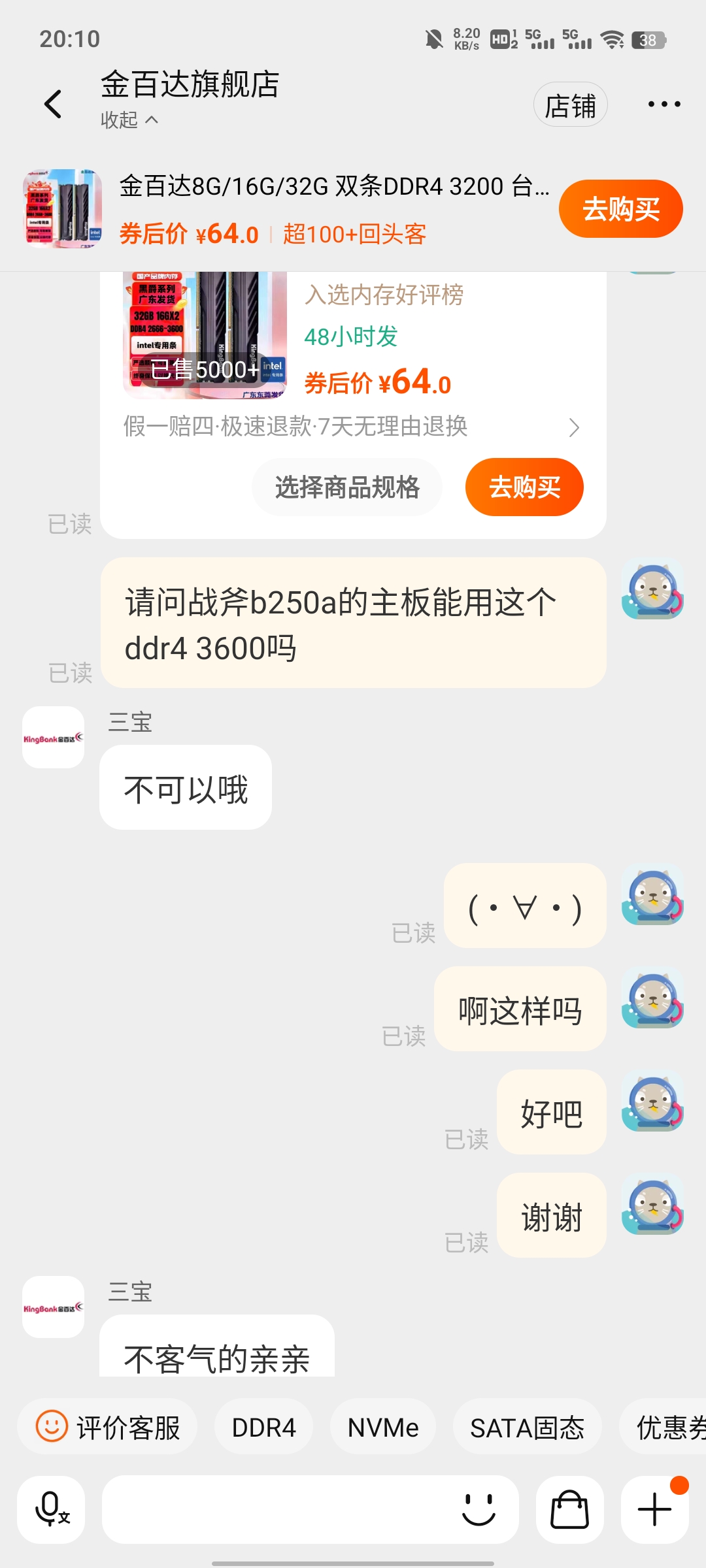Select the SATA固态 quick chip

[x=527, y=1428]
